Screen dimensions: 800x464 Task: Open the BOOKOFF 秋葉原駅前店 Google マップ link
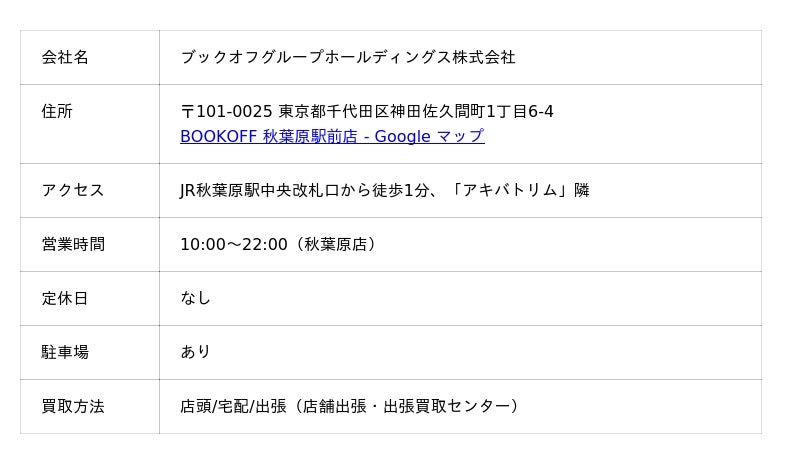click(x=332, y=137)
